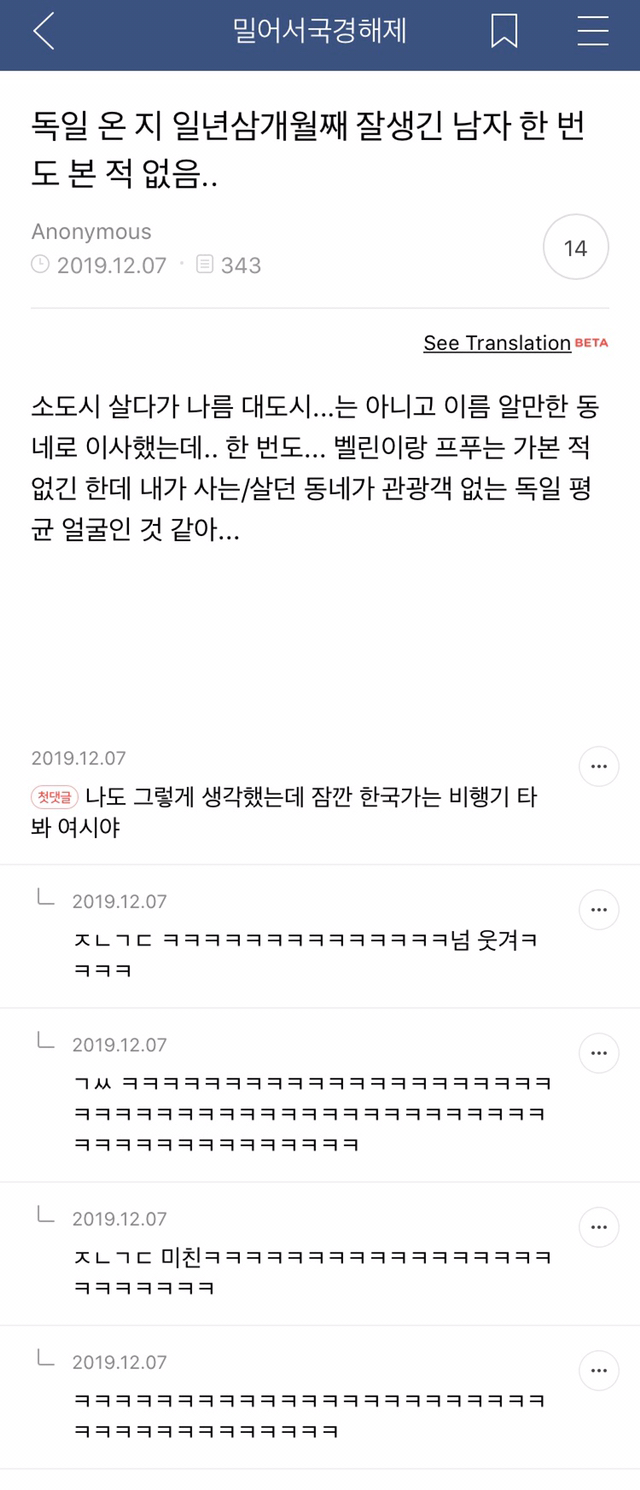Image resolution: width=640 pixels, height=1490 pixels.
Task: Open options for the 미친 reply
Action: 599,1226
